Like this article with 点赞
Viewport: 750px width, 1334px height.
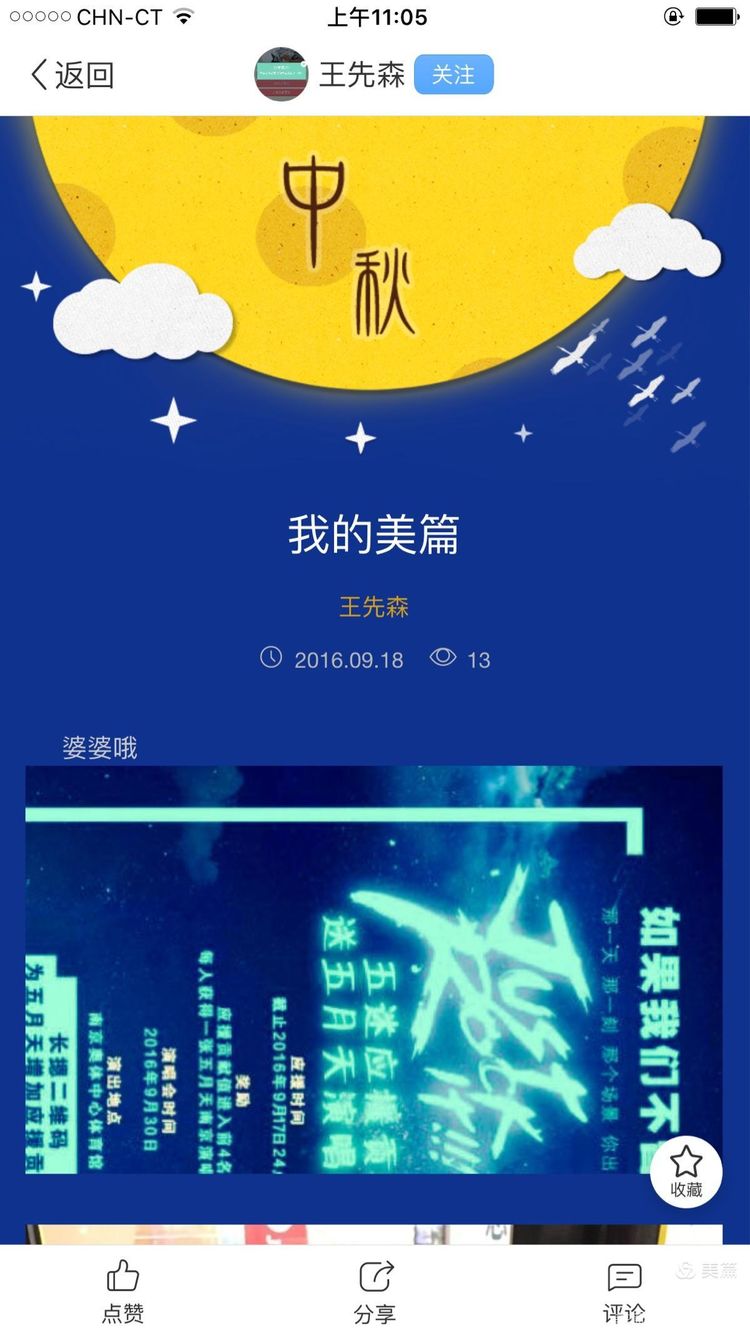click(123, 1290)
